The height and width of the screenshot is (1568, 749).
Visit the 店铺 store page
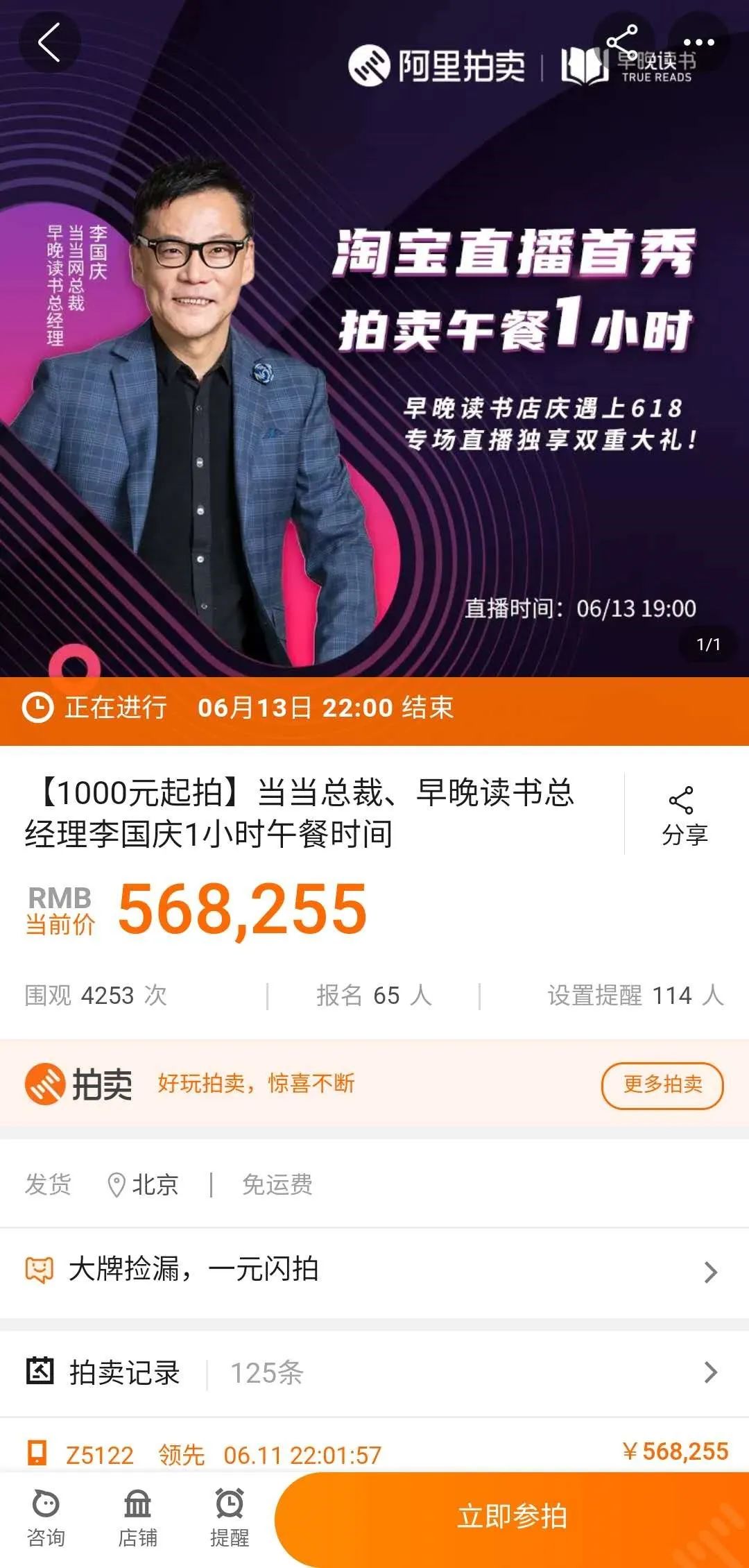click(137, 1518)
